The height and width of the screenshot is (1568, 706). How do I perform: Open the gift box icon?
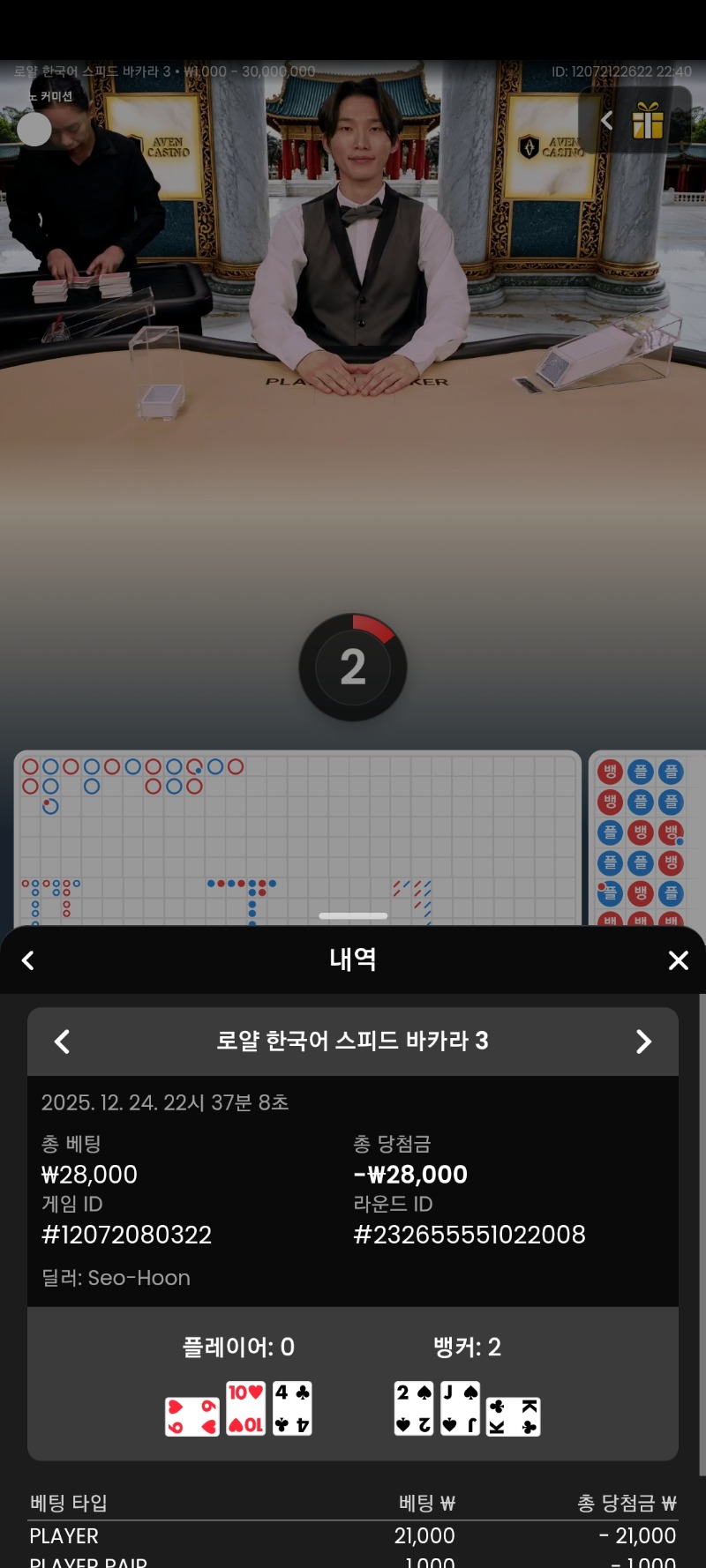648,121
